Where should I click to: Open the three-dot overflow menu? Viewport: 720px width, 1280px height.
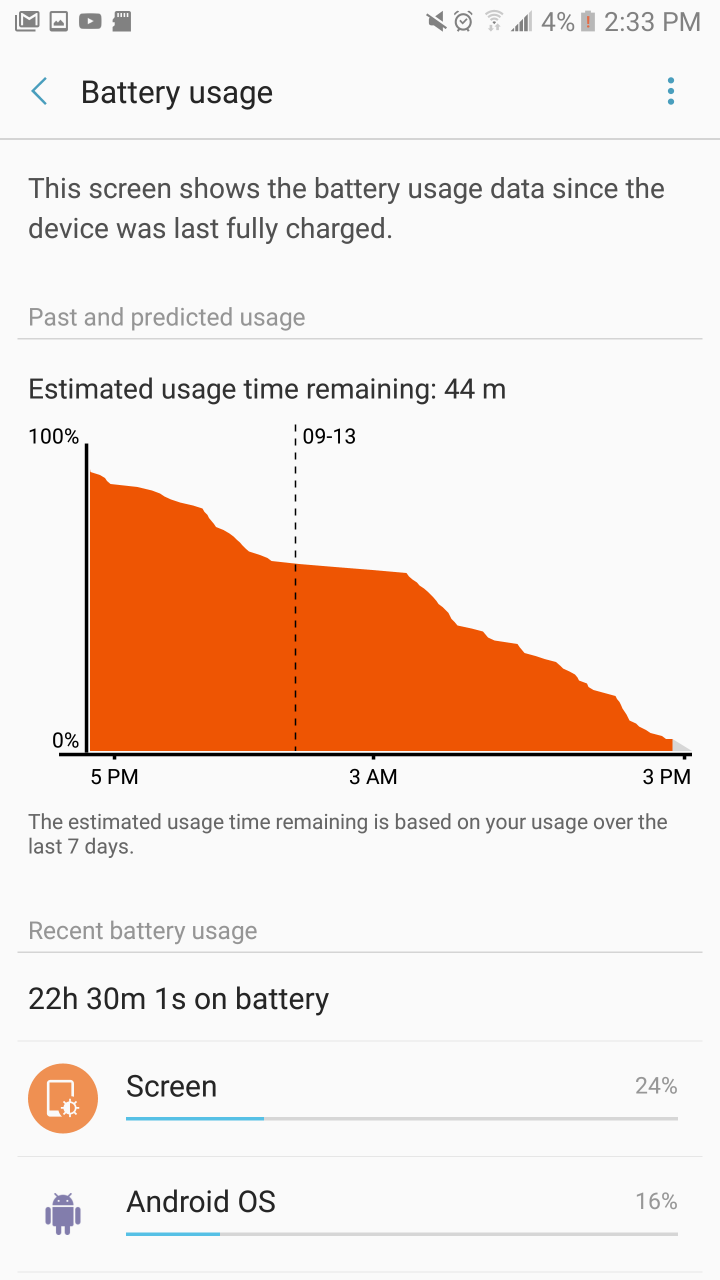click(670, 91)
